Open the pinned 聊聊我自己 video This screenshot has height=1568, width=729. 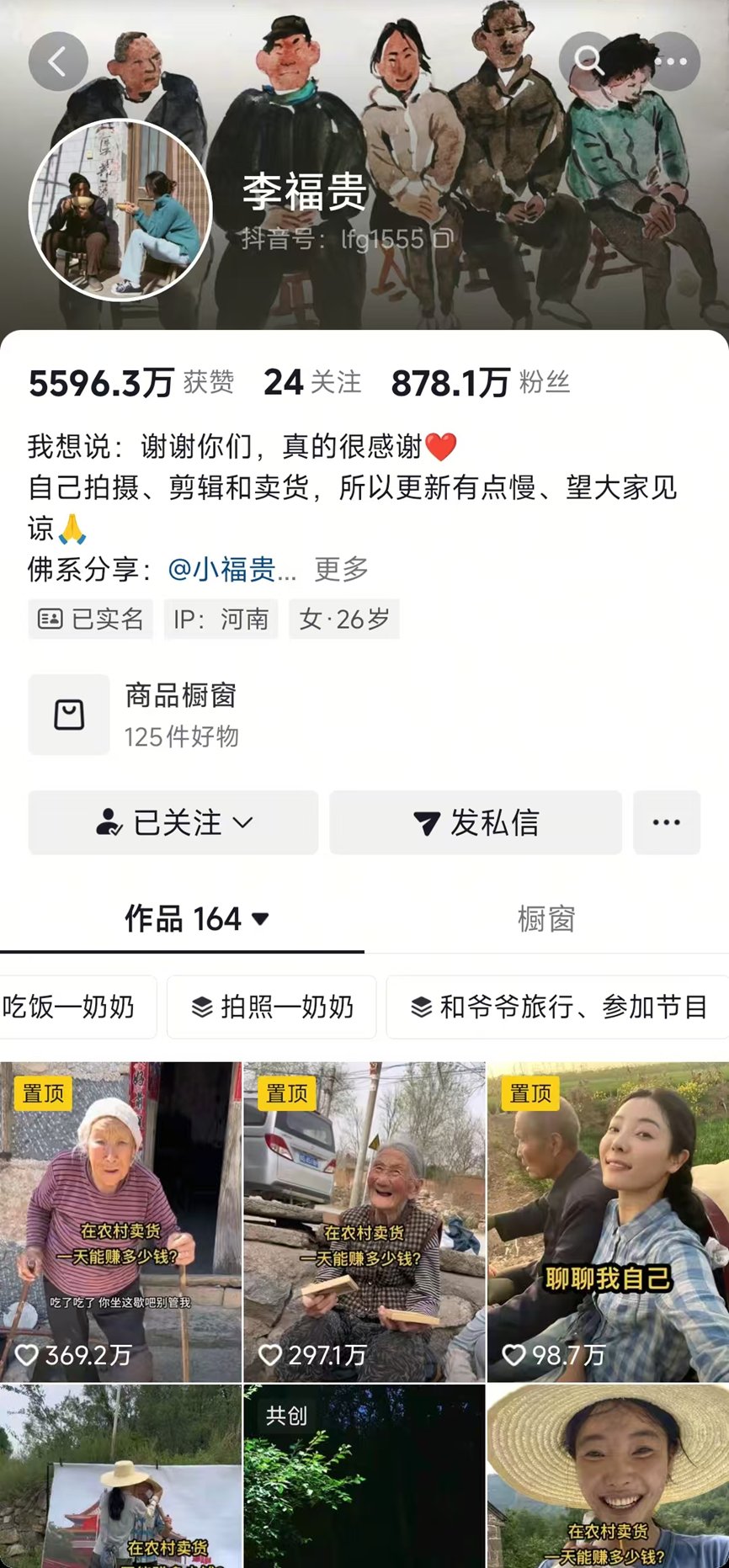pos(608,1221)
